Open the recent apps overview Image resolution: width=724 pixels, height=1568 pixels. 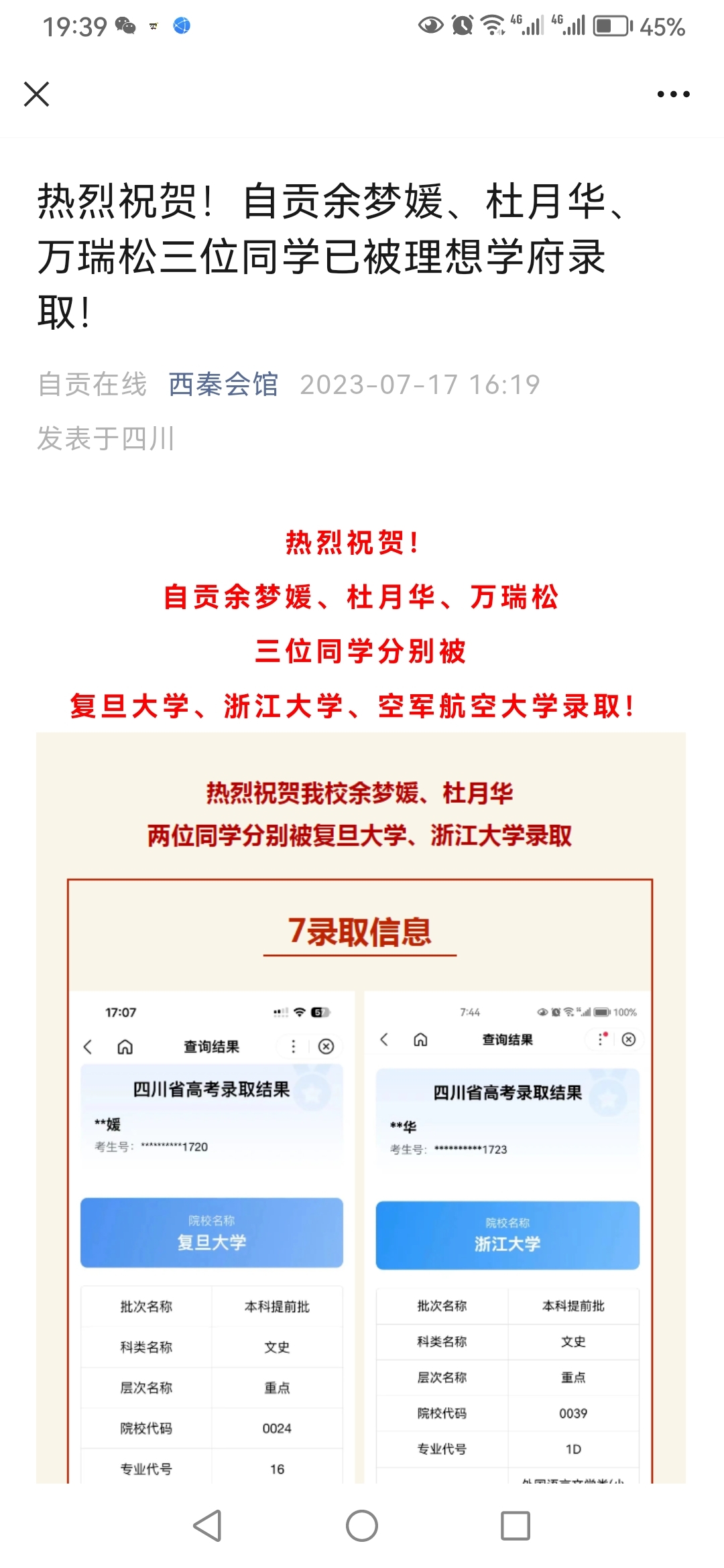coord(516,1526)
